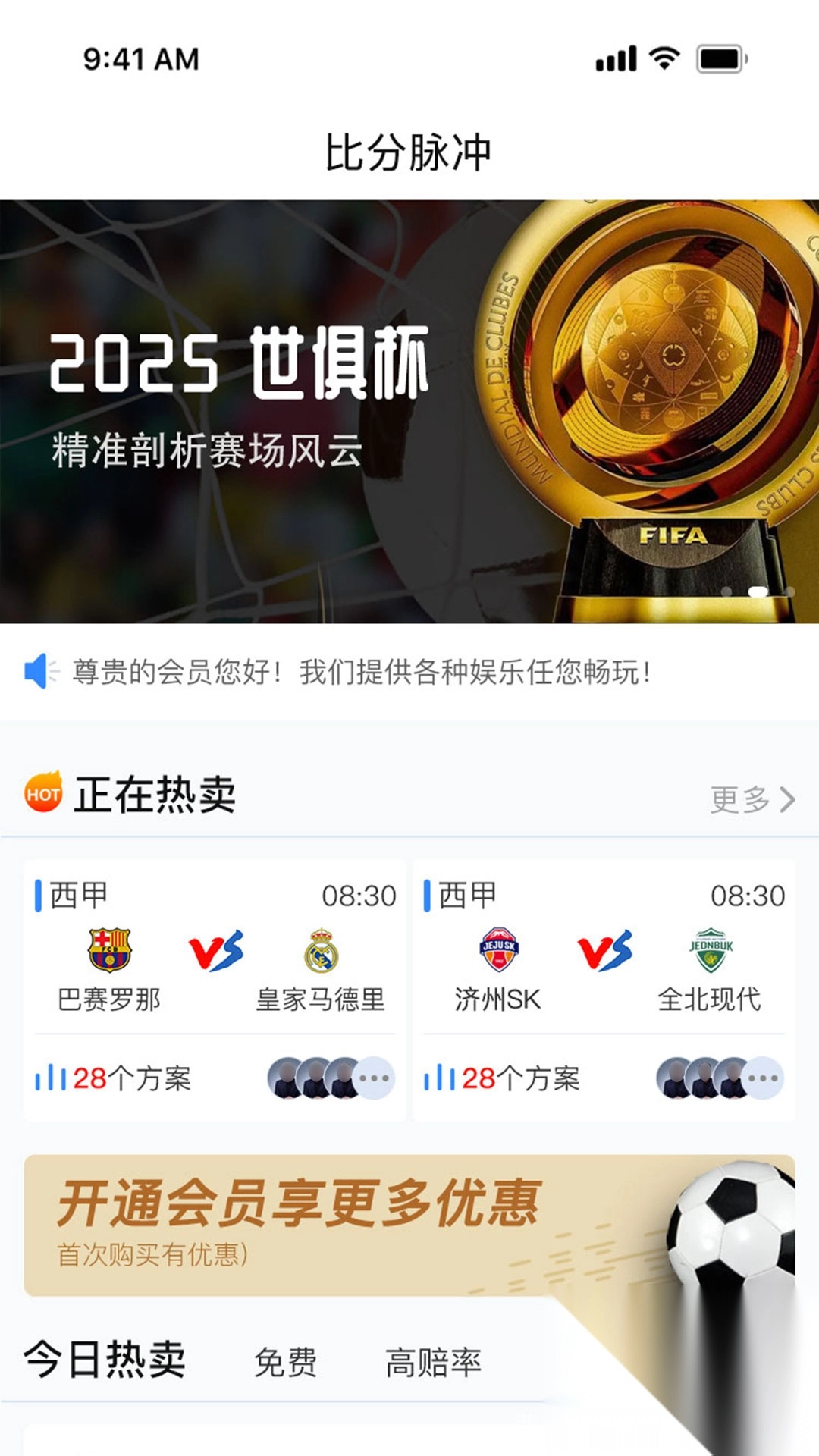Screen dimensions: 819x1456
Task: Tap the Jeonbuk Hyundai club logo
Action: tap(709, 949)
